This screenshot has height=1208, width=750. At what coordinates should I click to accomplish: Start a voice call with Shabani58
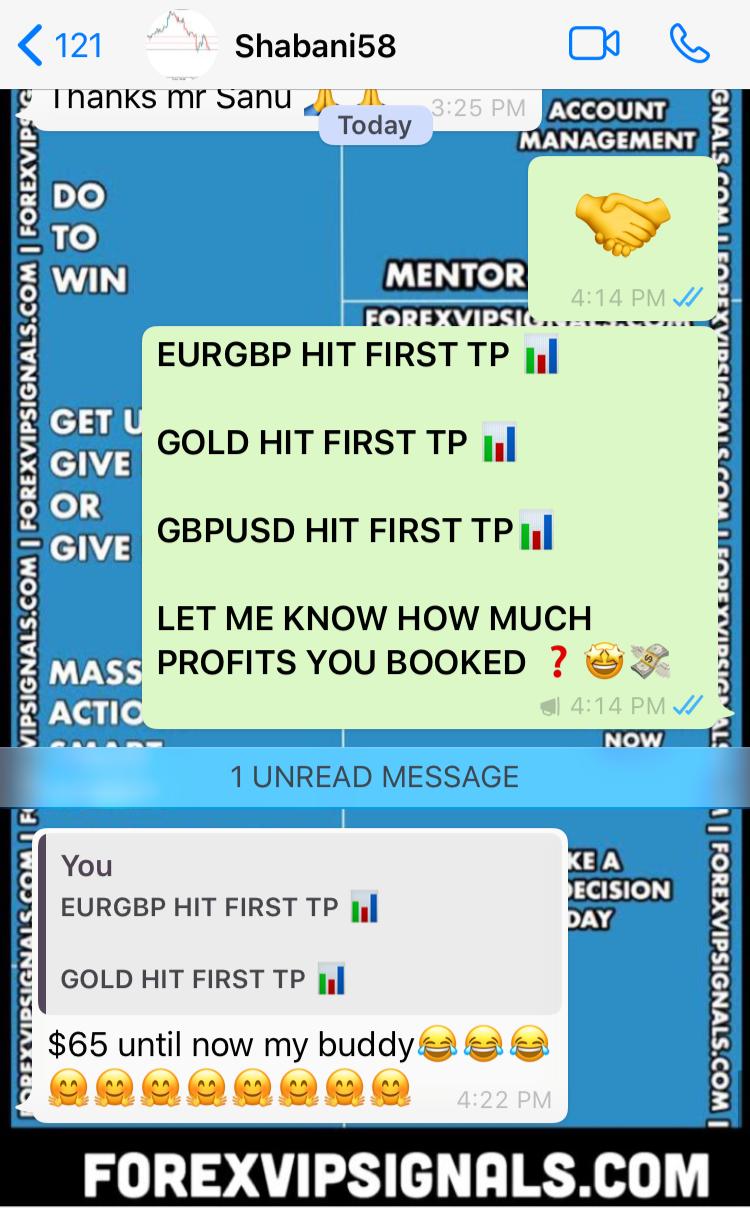click(689, 44)
